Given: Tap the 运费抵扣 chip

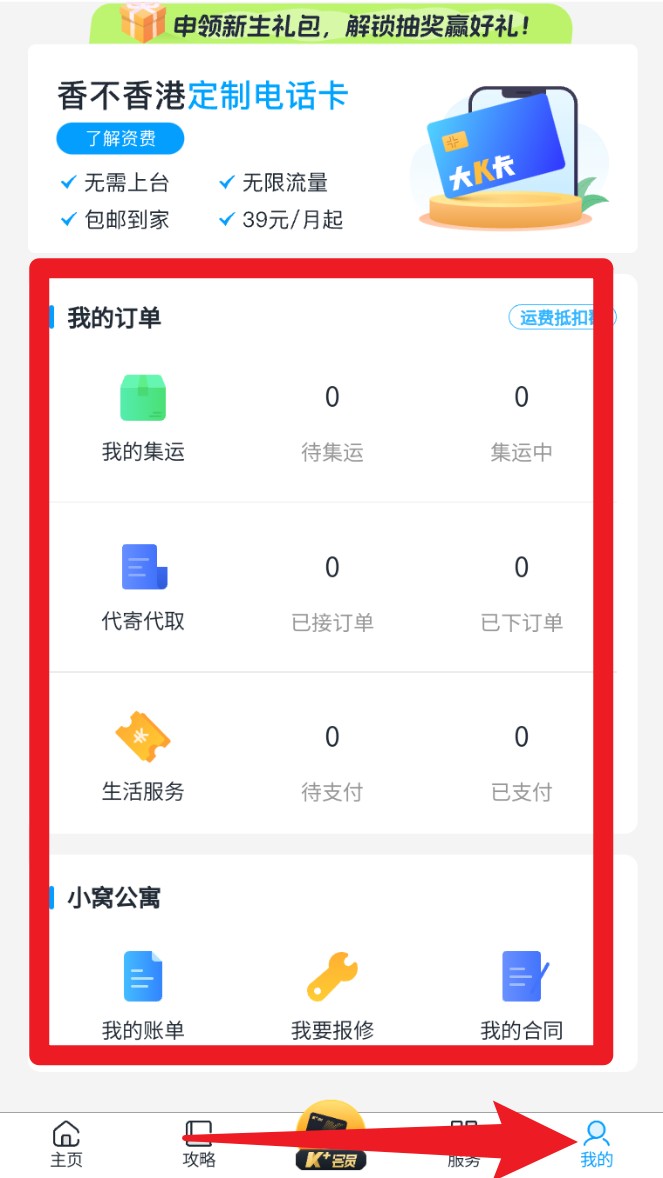Looking at the screenshot, I should click(x=562, y=318).
